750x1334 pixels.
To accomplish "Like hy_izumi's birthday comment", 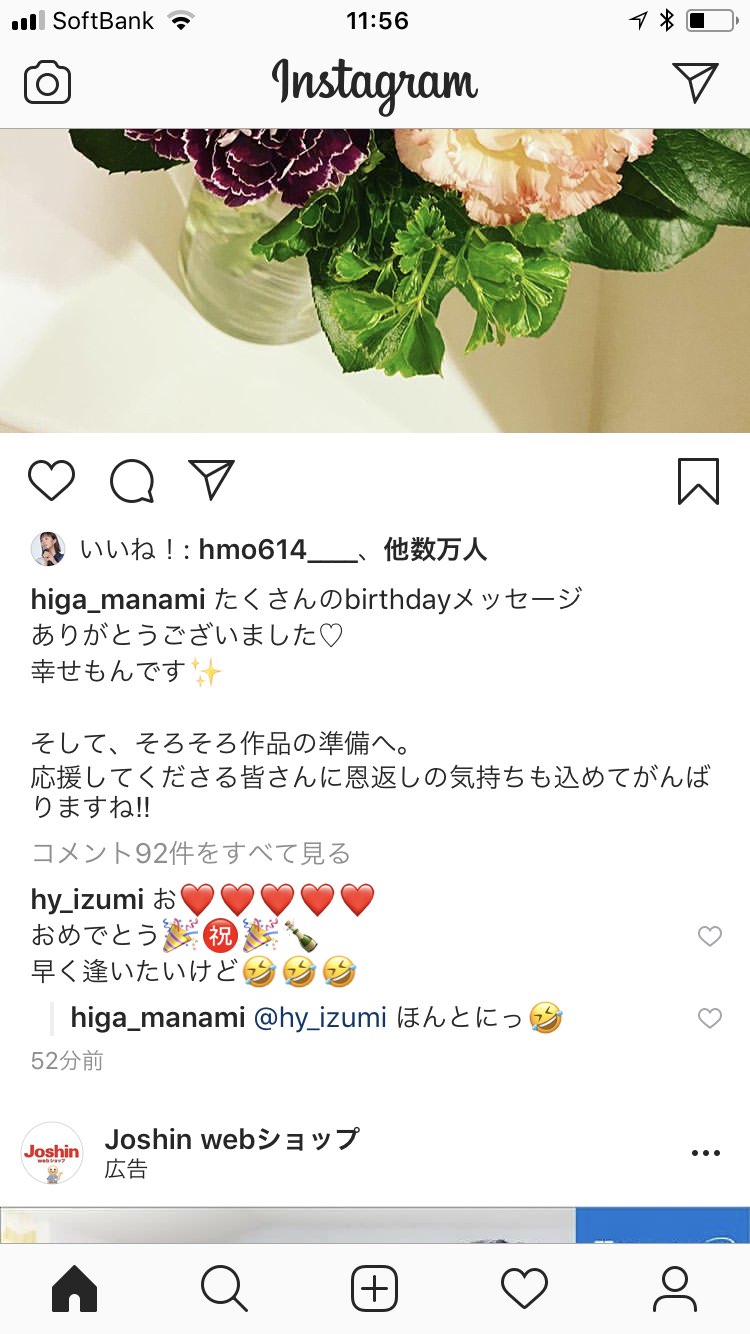I will tap(709, 936).
